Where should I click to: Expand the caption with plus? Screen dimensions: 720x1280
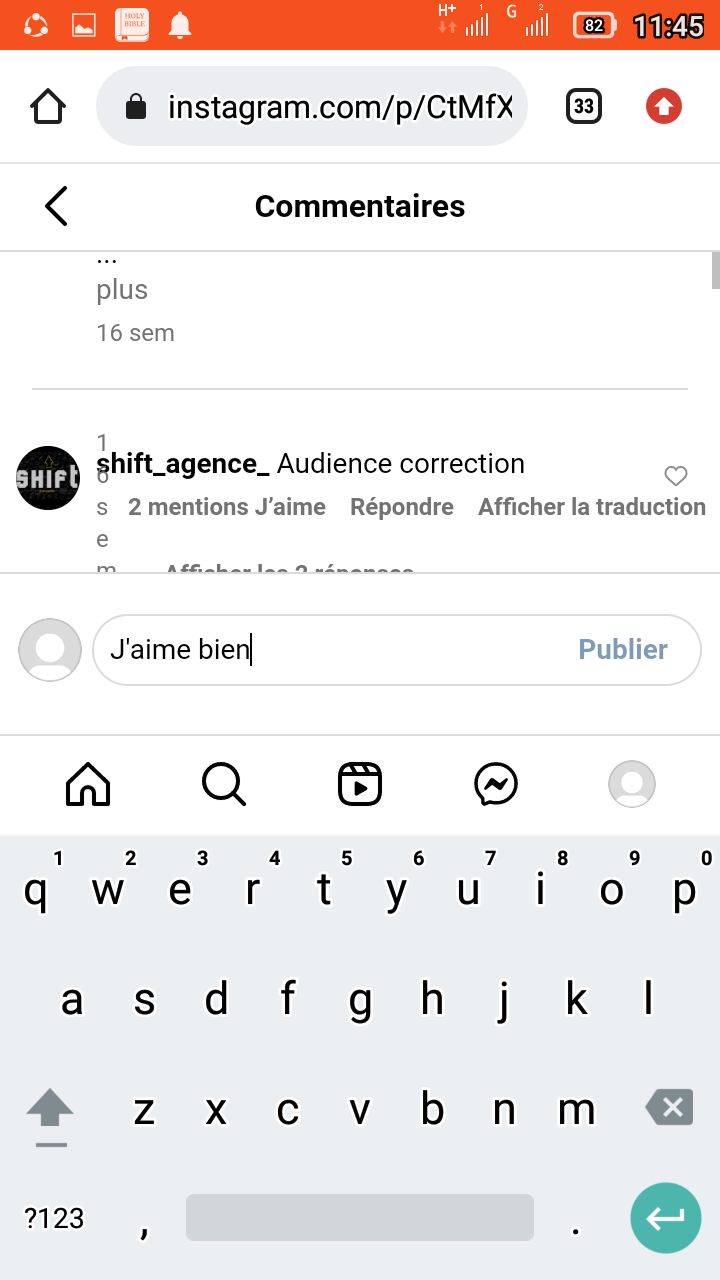click(x=122, y=290)
